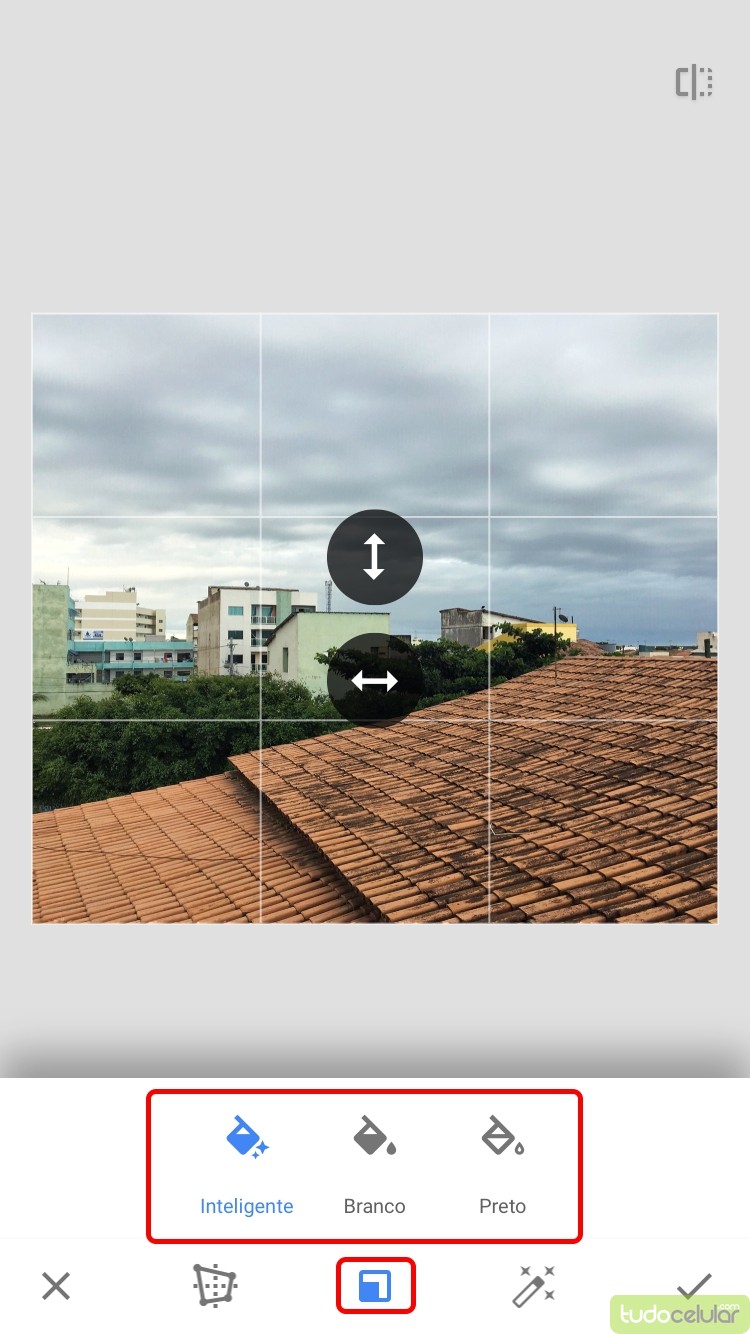Select the Inteligente fill option

click(247, 1165)
